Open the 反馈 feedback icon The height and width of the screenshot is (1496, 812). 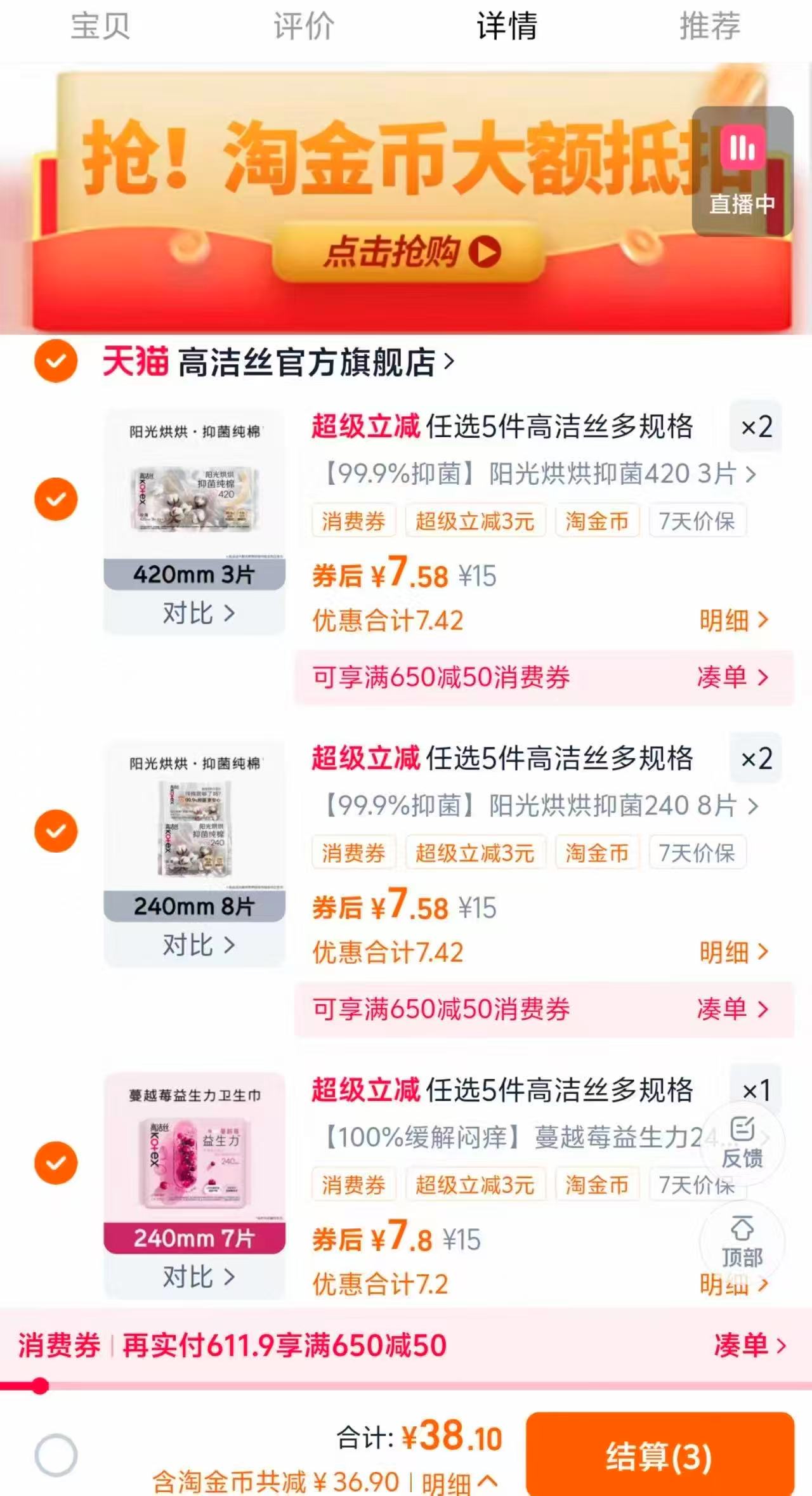743,1142
